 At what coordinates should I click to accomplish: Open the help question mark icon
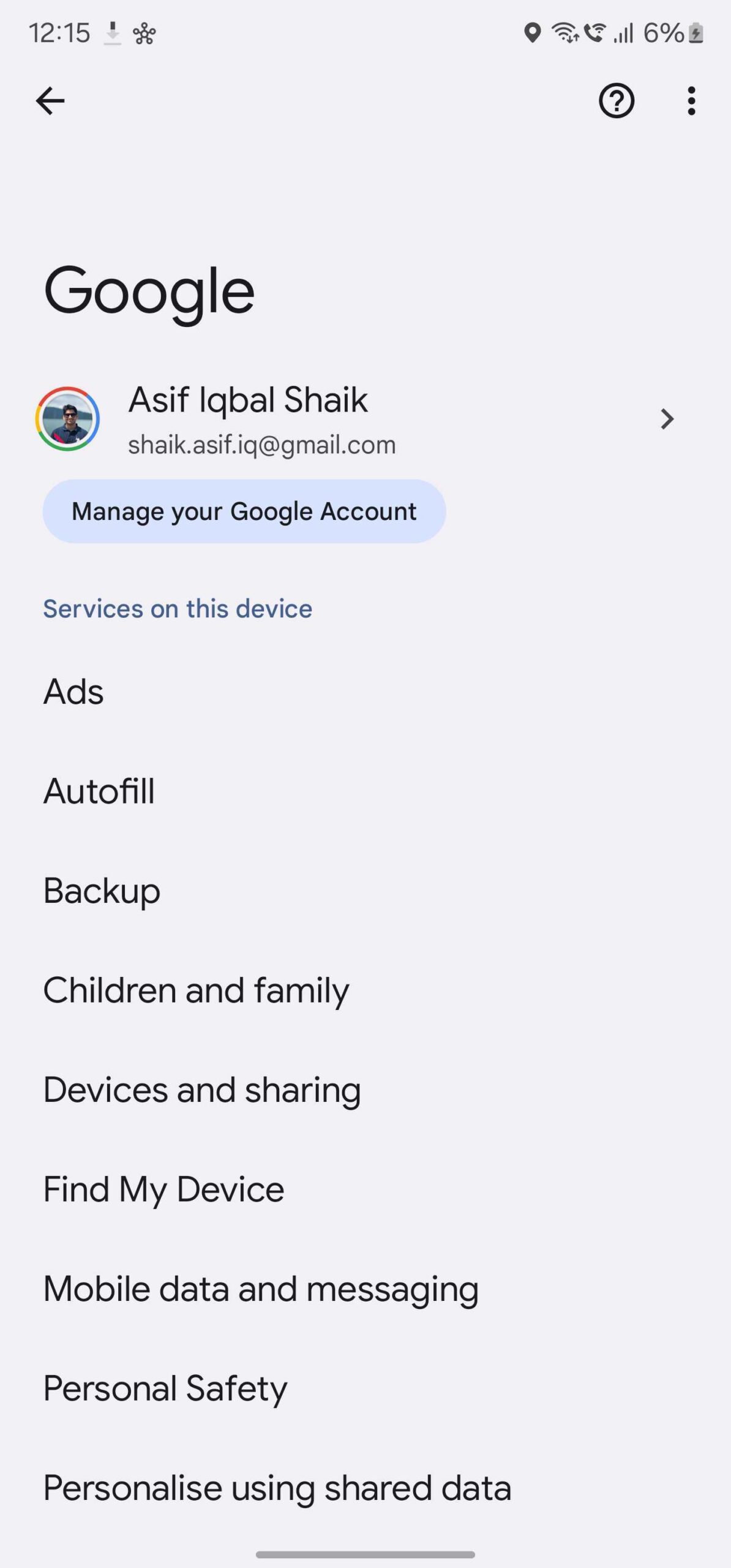click(x=616, y=101)
